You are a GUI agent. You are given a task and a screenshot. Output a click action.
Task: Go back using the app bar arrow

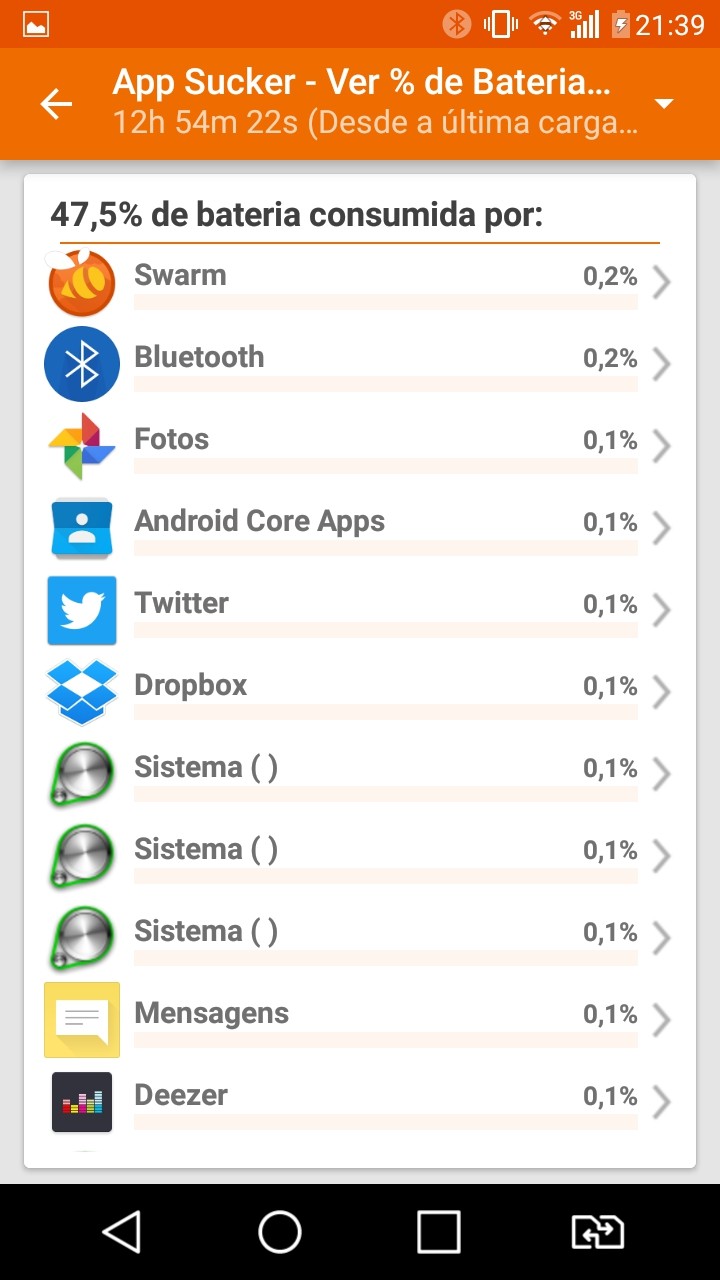[x=56, y=103]
